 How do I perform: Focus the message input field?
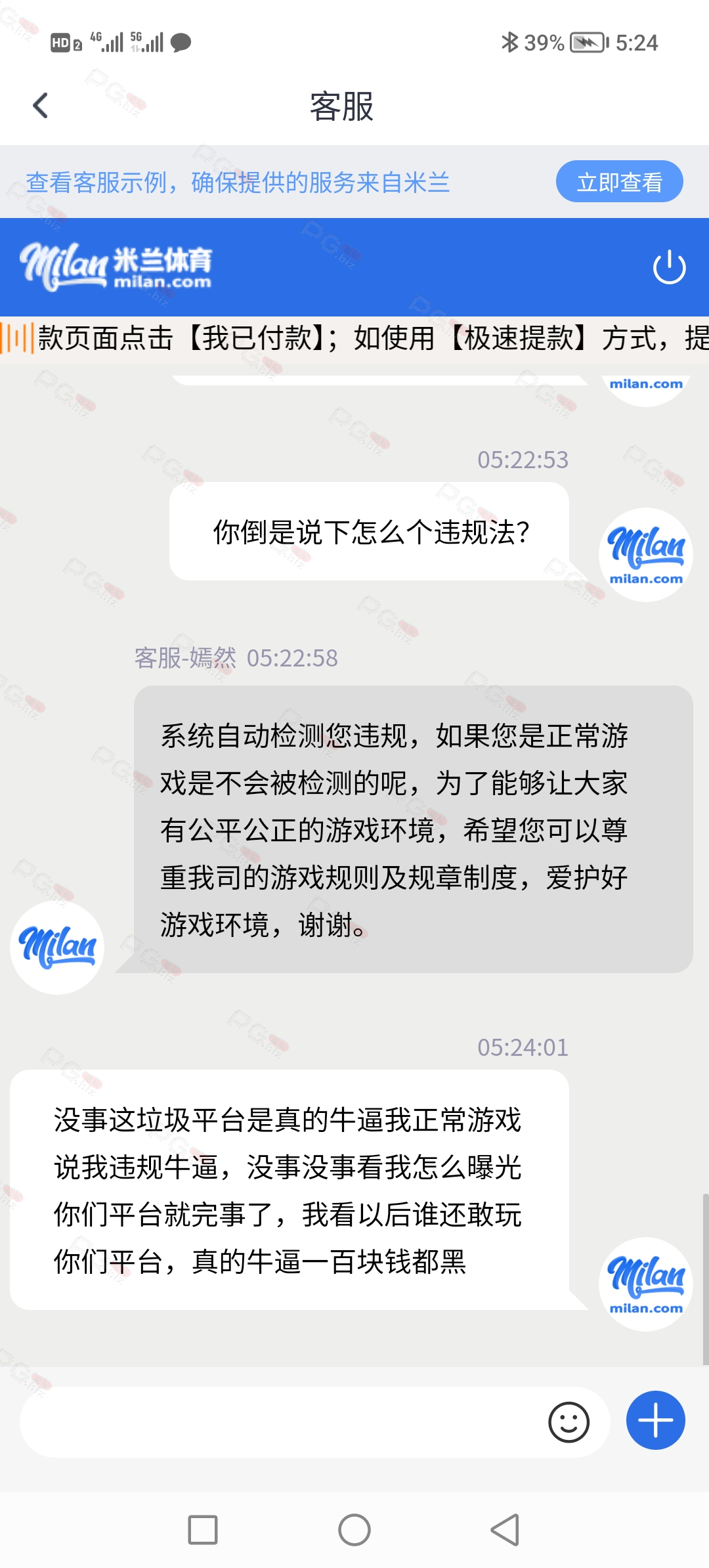(x=282, y=1423)
